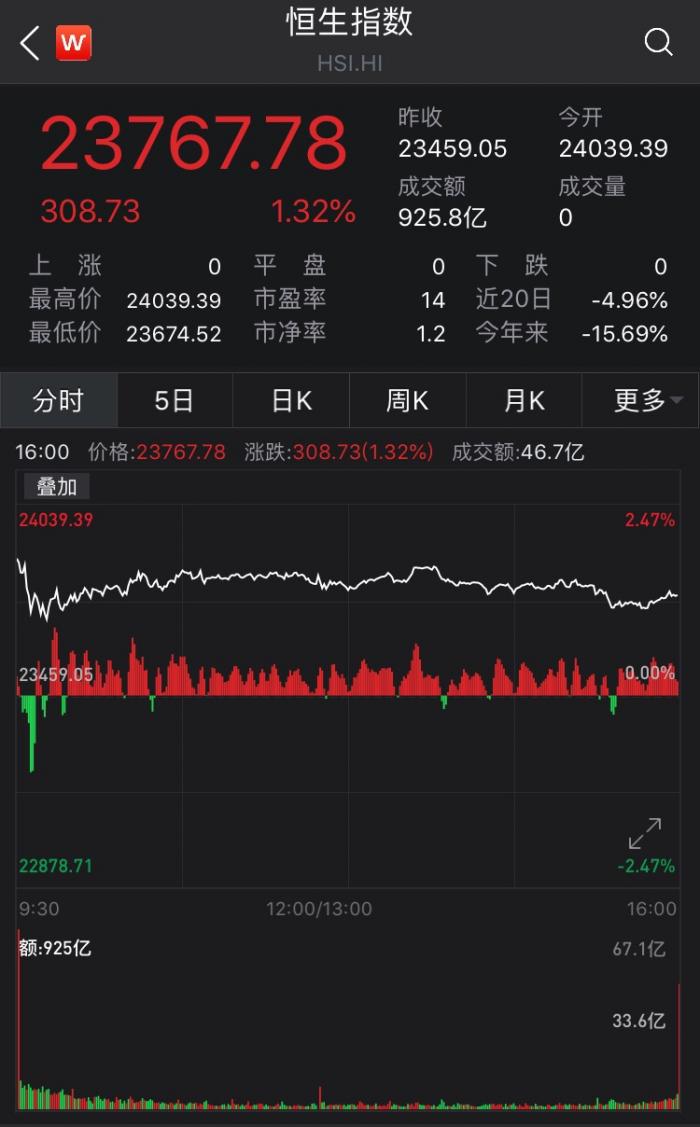The image size is (700, 1127).
Task: Tap the 叠加 overlay button
Action: click(57, 486)
